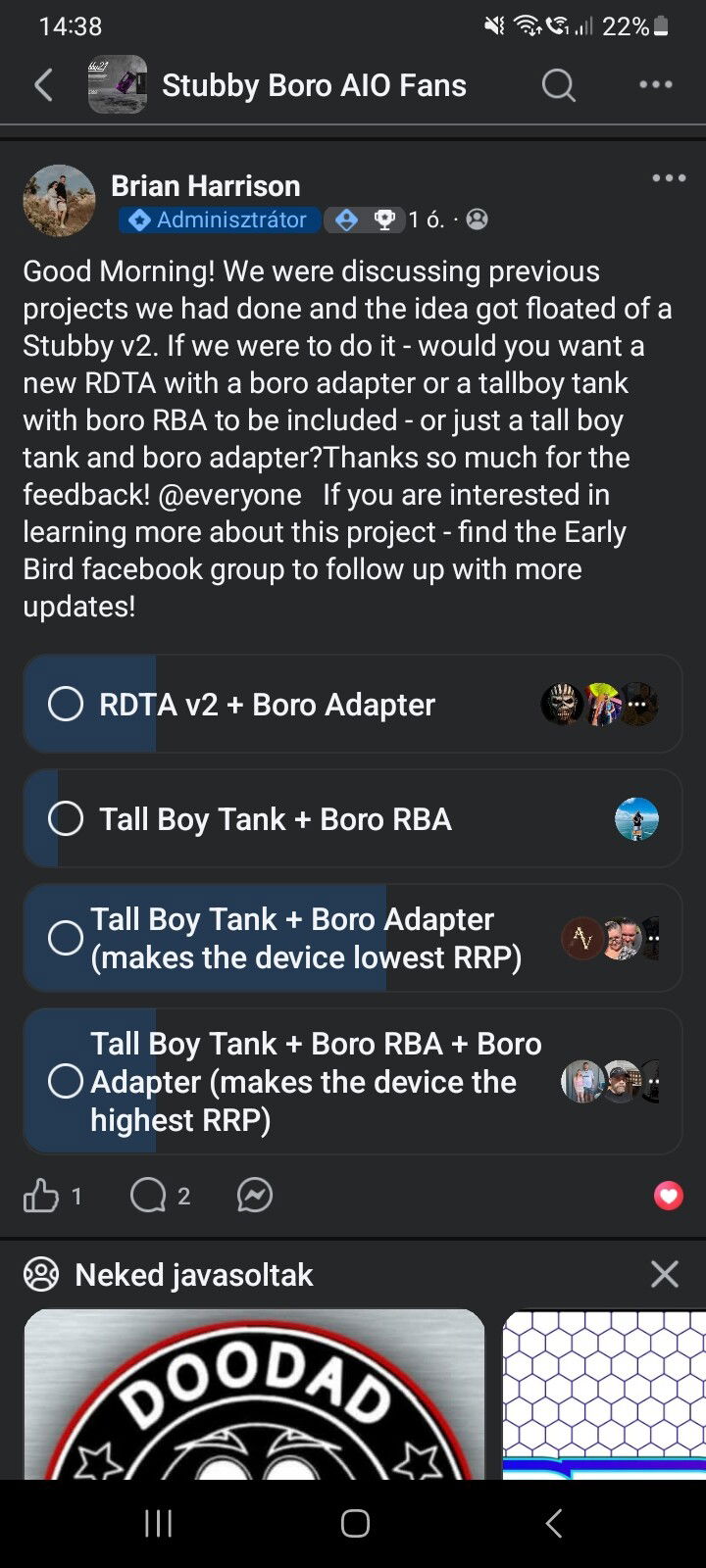The image size is (706, 1568).
Task: Open the system recent apps view
Action: click(x=158, y=1523)
